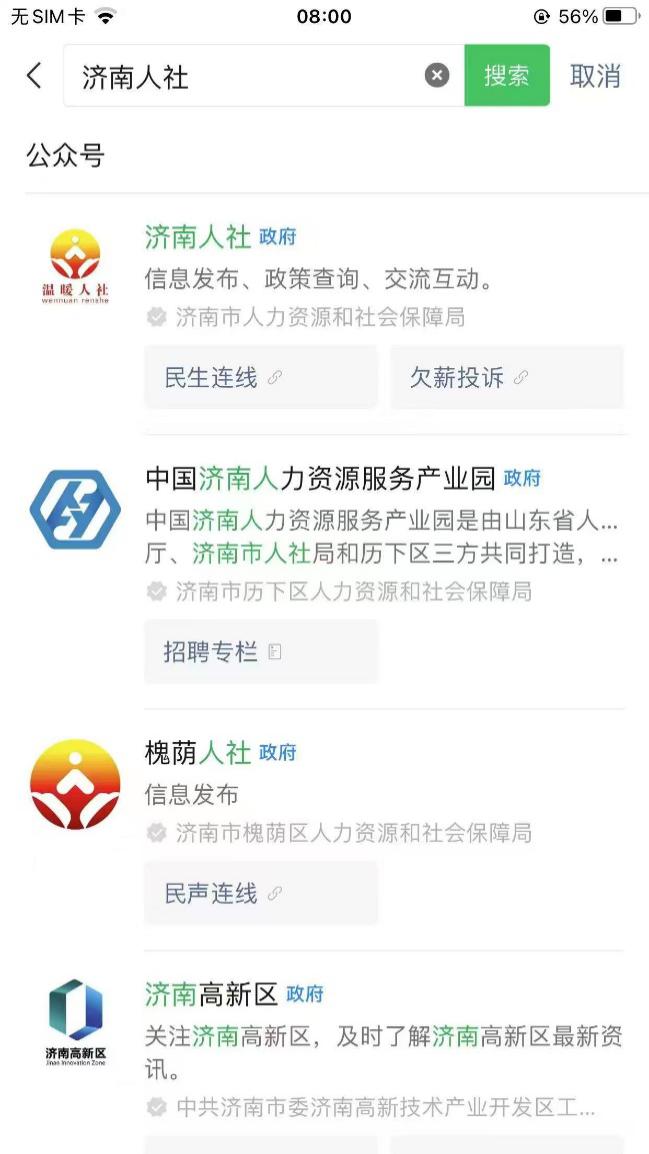Go back using the back arrow
Screen dimensions: 649x1154
tap(35, 76)
